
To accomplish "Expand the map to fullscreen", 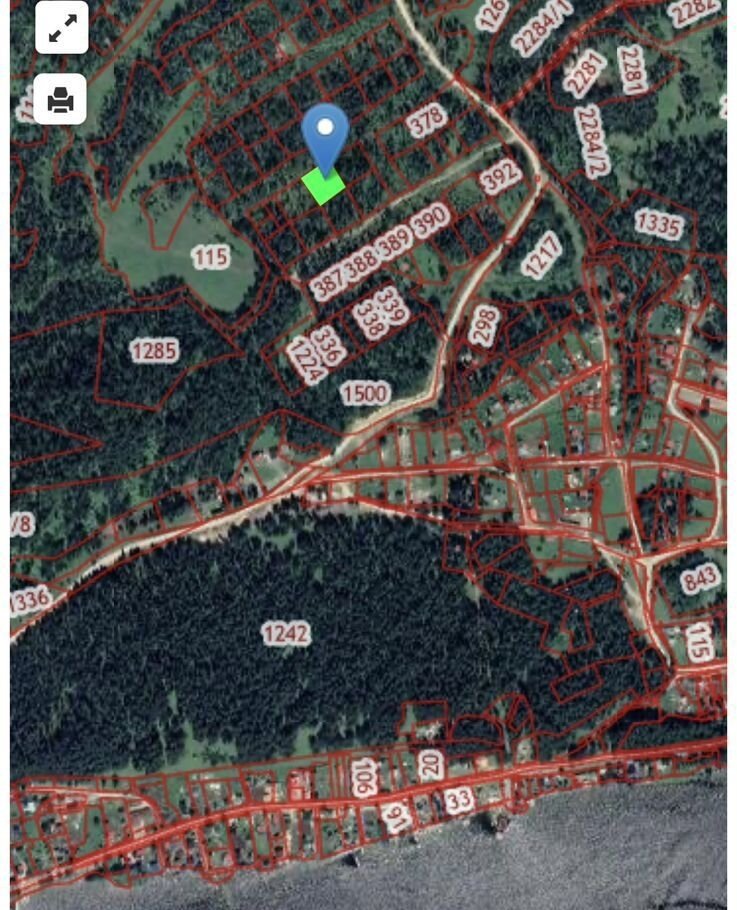I will point(61,28).
